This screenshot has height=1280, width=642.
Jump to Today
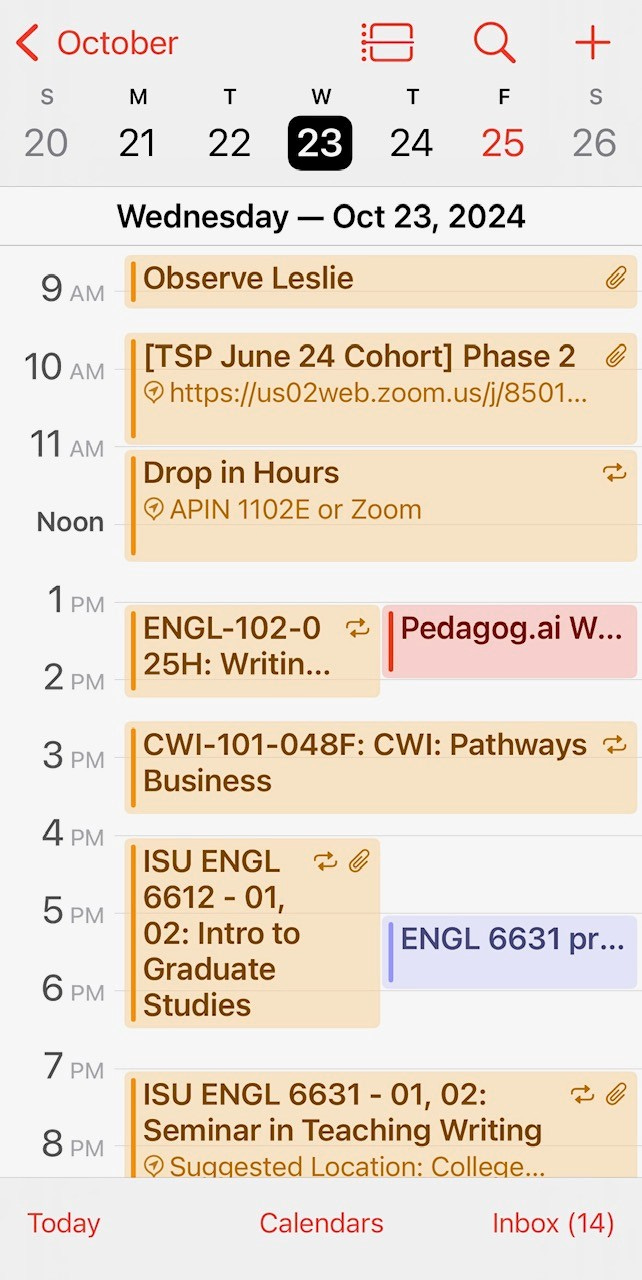point(64,1223)
